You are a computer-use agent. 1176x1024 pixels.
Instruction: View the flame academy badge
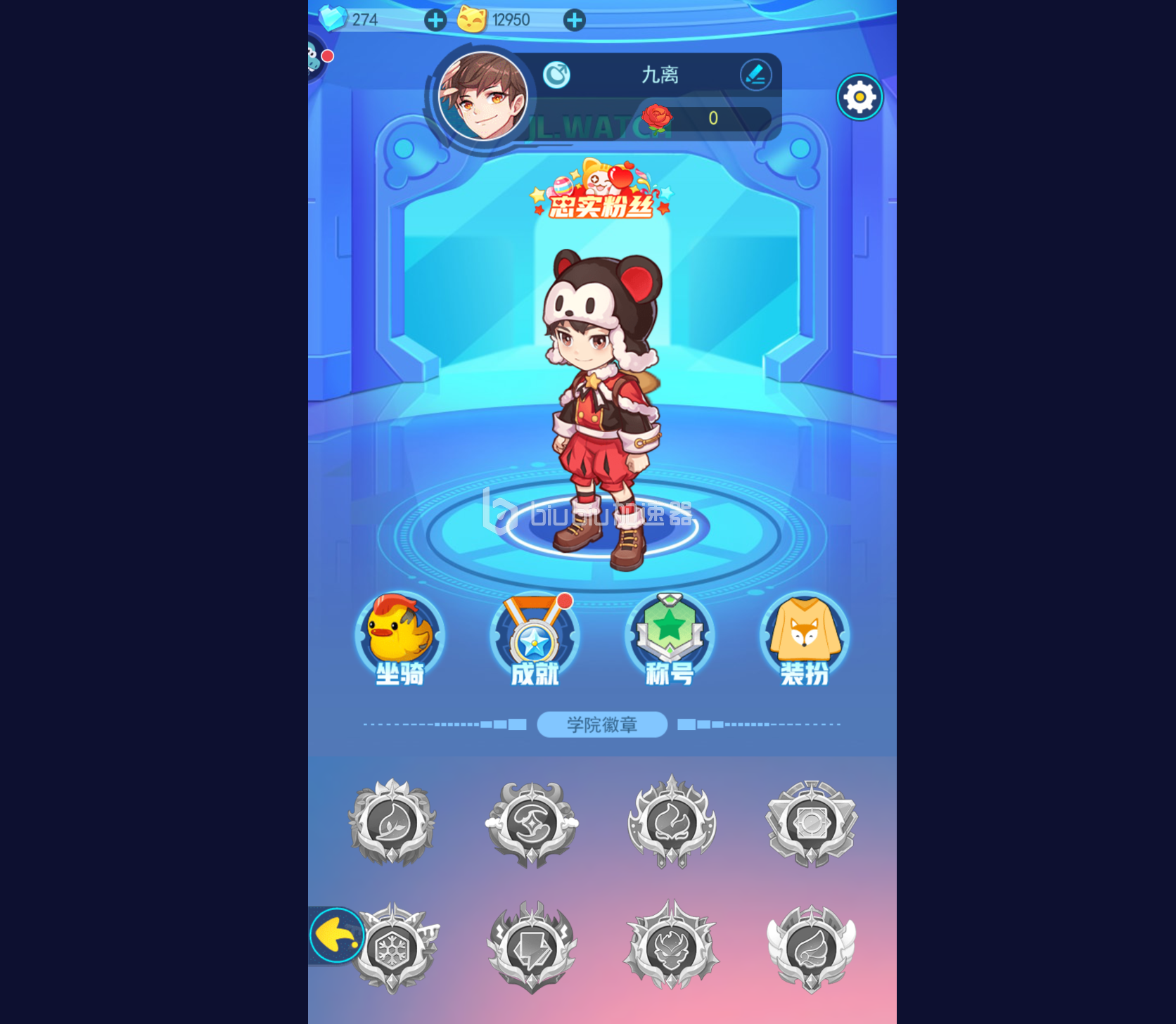[672, 822]
